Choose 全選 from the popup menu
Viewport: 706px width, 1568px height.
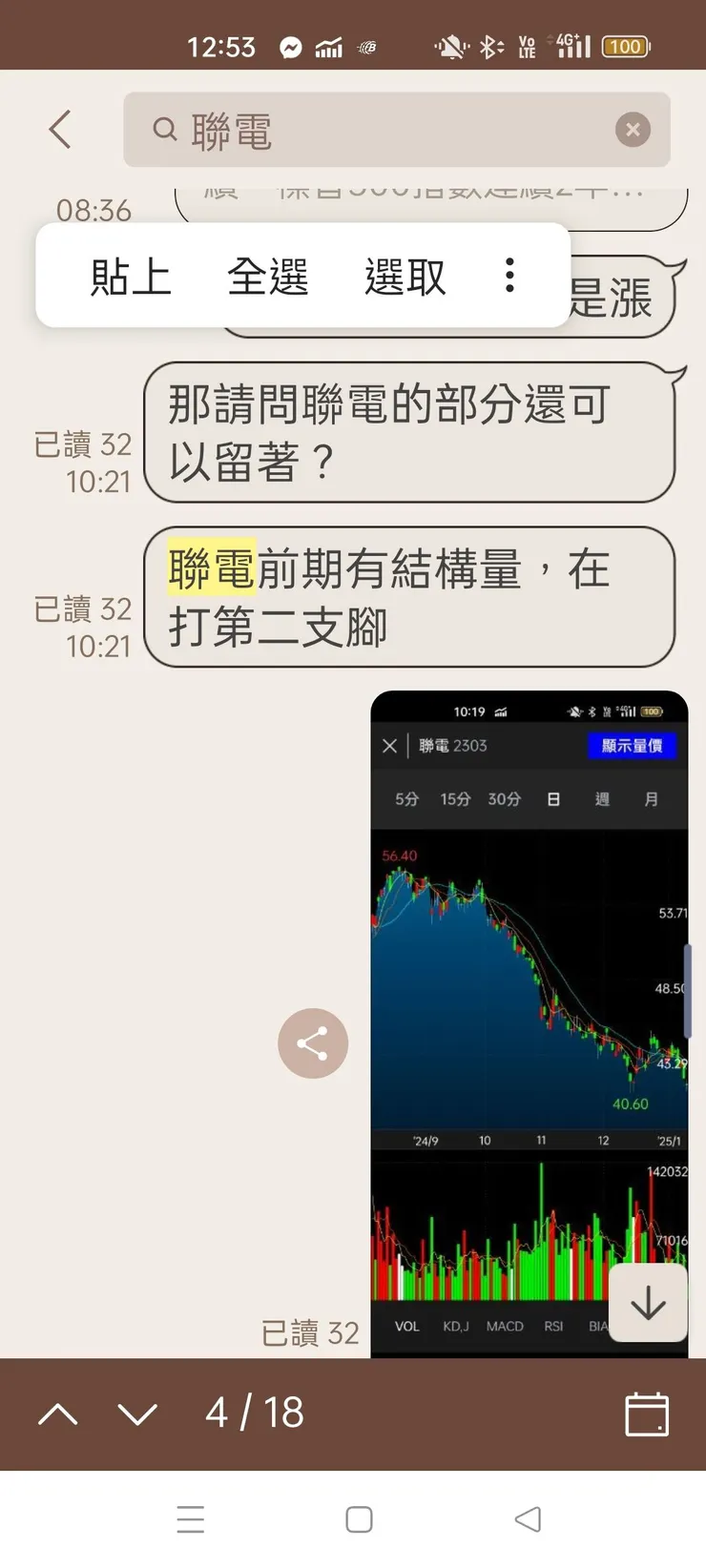(268, 276)
